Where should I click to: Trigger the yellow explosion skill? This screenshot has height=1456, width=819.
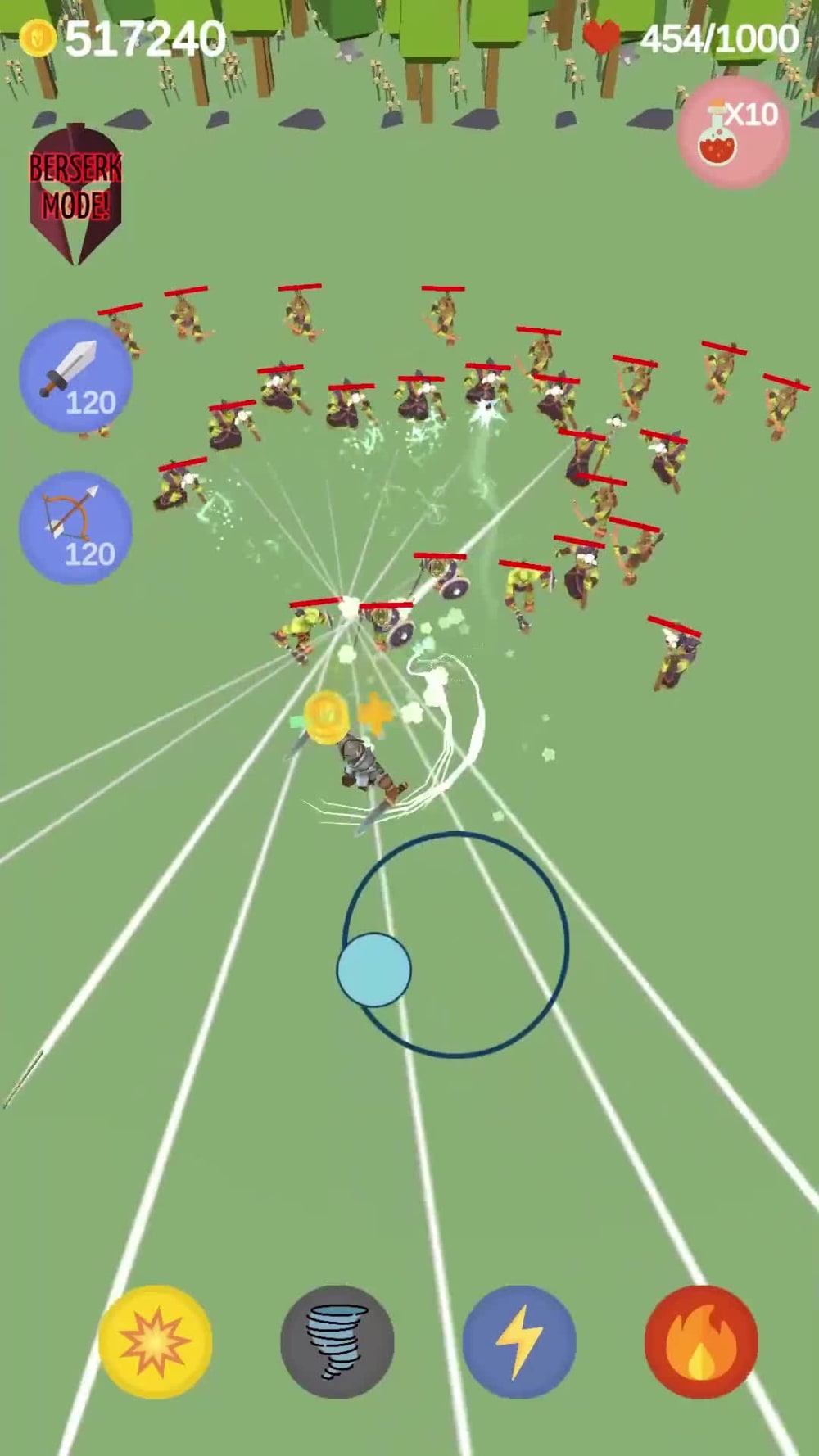[155, 1341]
